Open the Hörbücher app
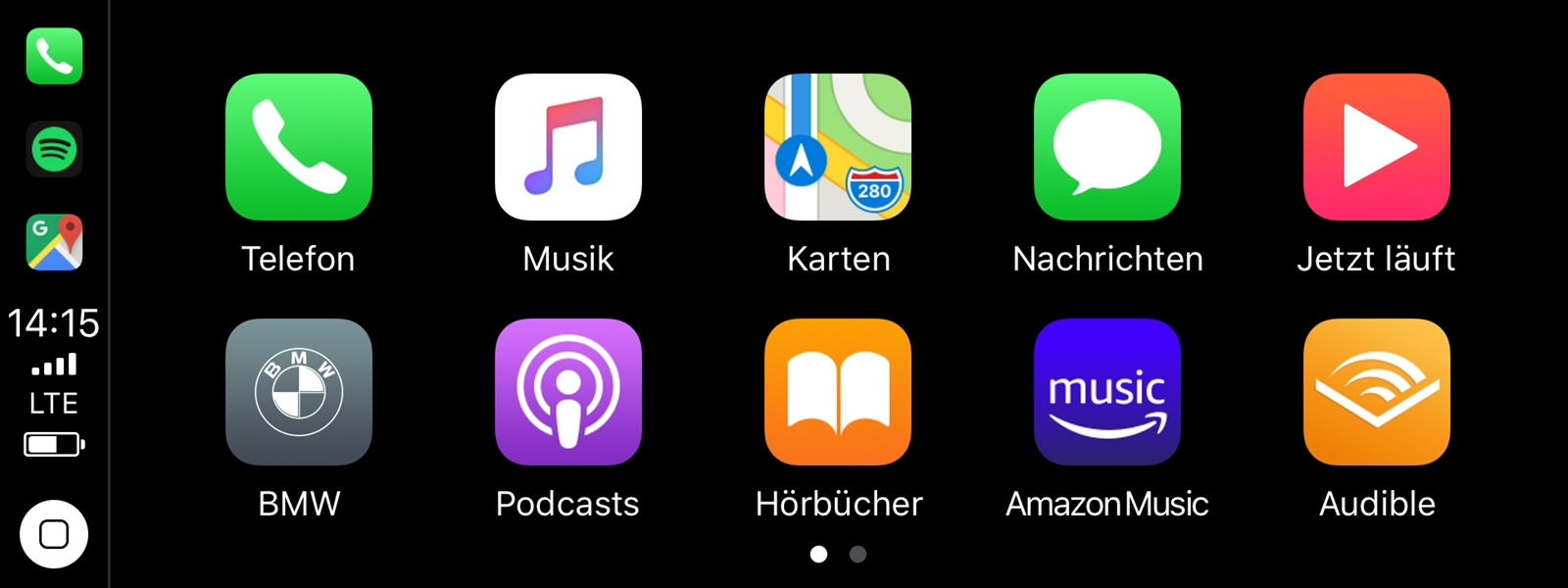 click(838, 392)
